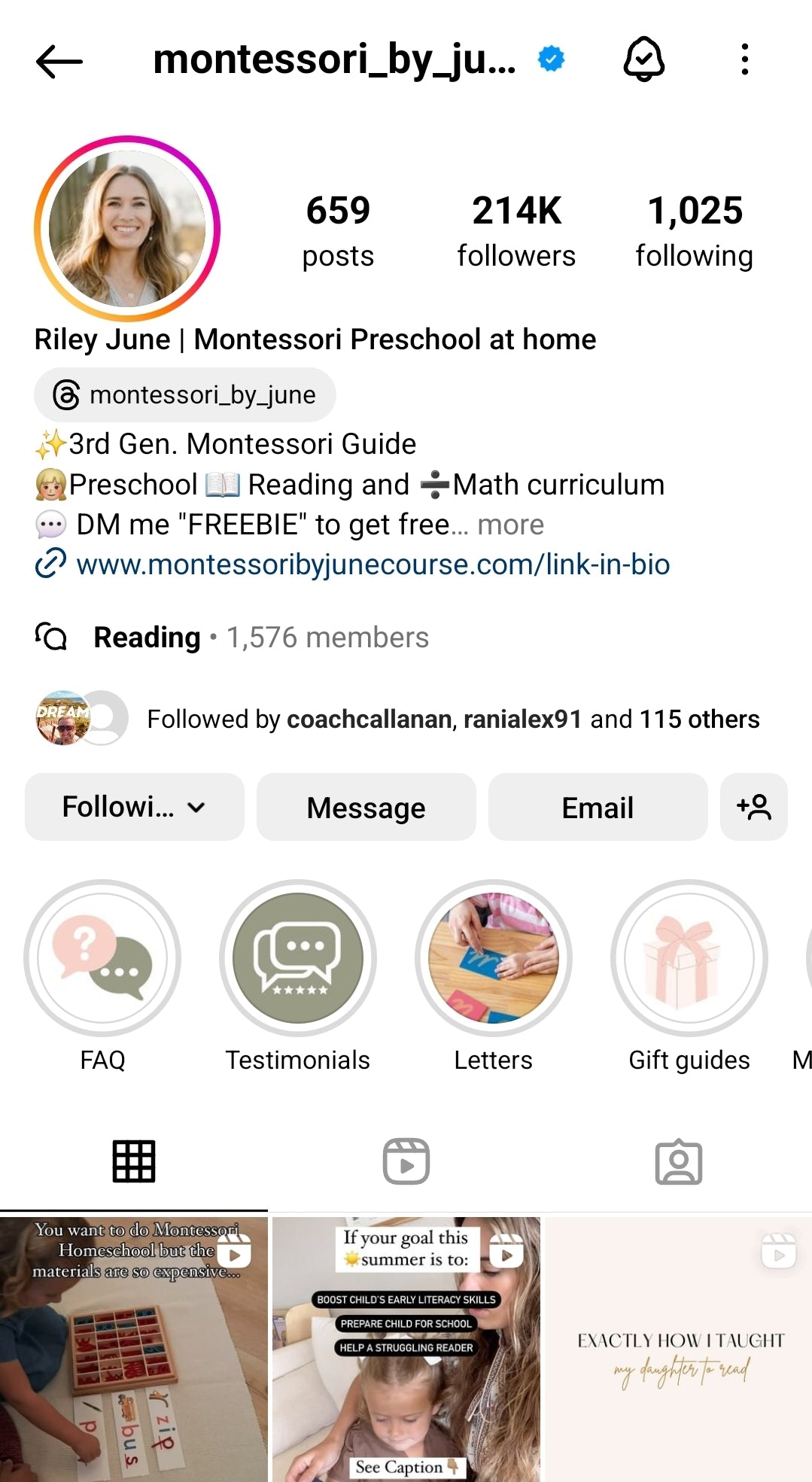View the profile picture story
The image size is (812, 1482).
(x=127, y=228)
